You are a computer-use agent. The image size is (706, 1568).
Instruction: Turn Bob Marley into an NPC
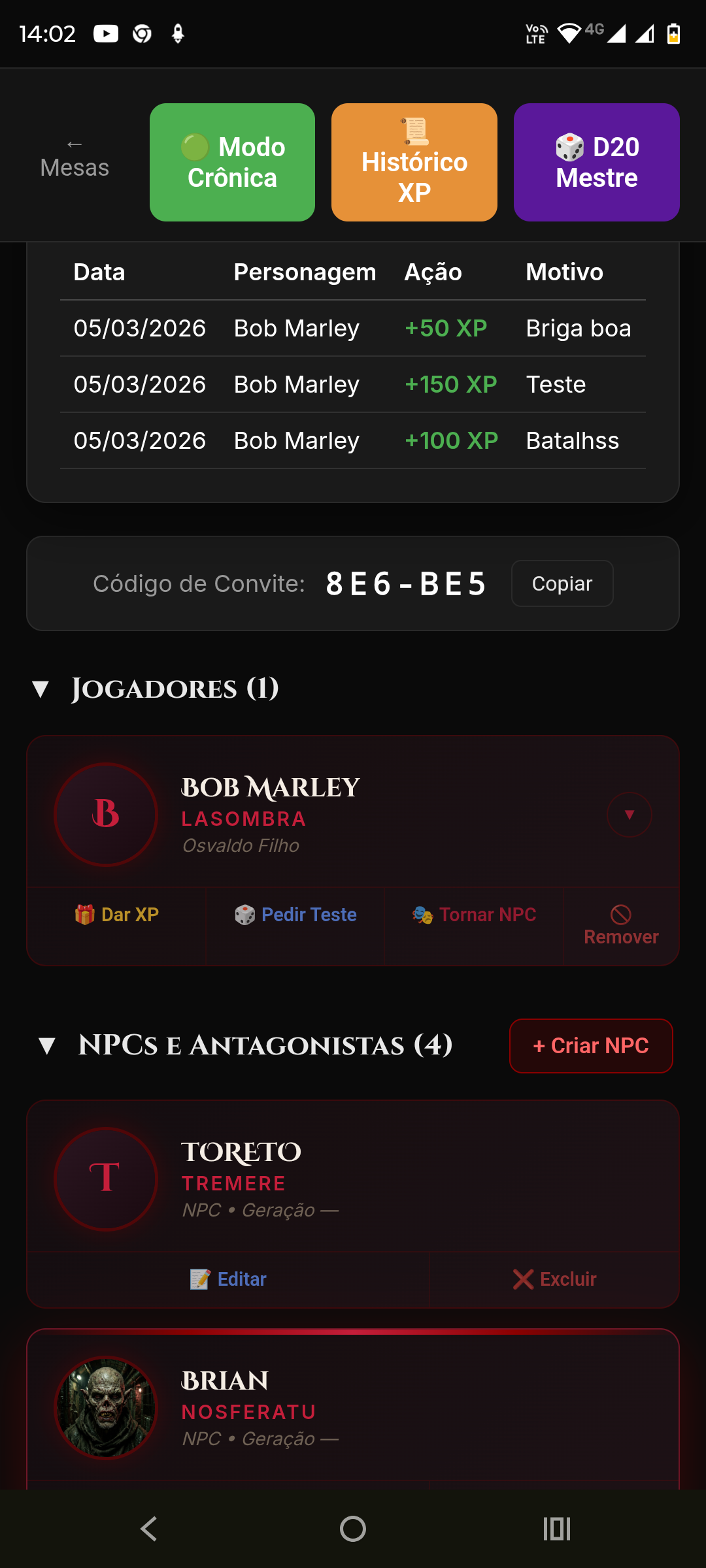(x=474, y=915)
